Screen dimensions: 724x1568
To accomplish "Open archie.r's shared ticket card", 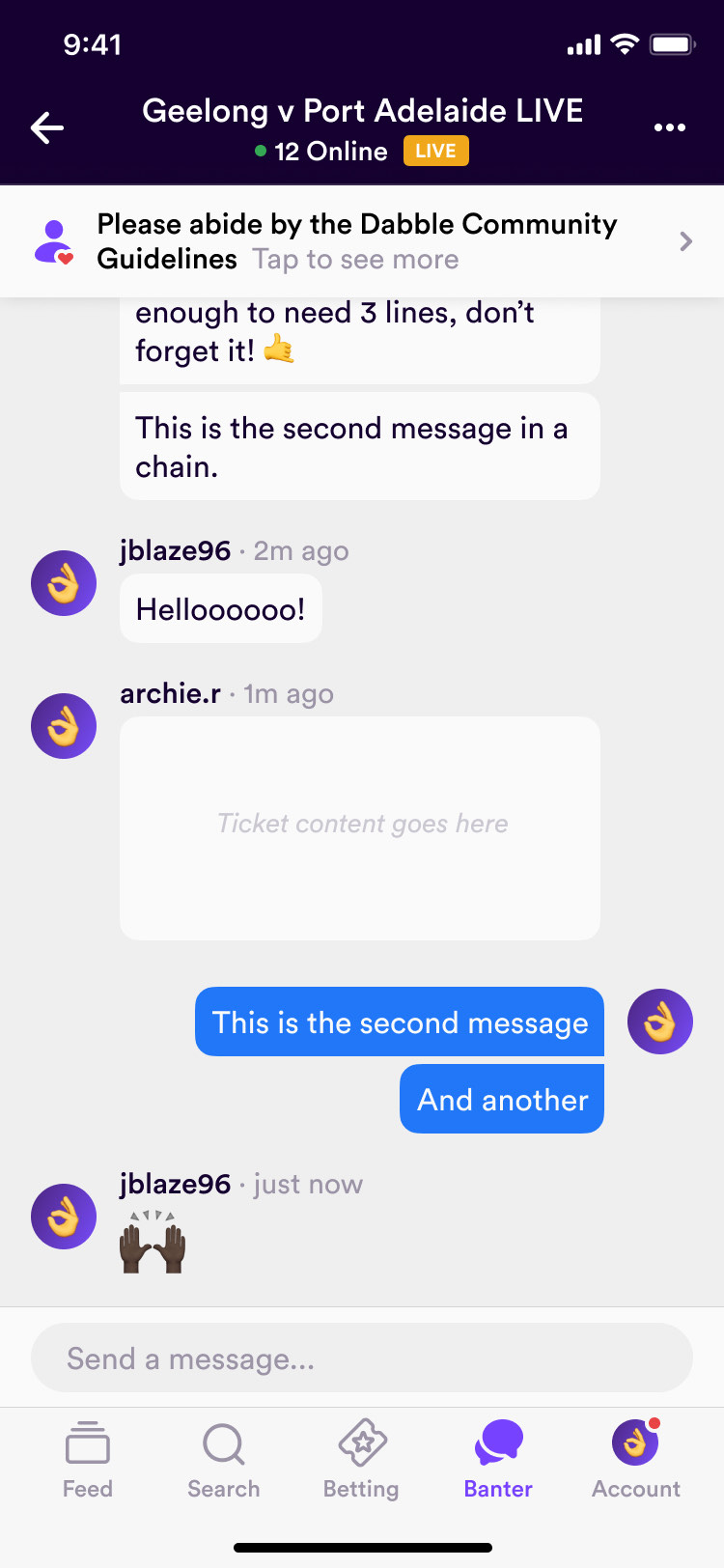I will pos(360,827).
